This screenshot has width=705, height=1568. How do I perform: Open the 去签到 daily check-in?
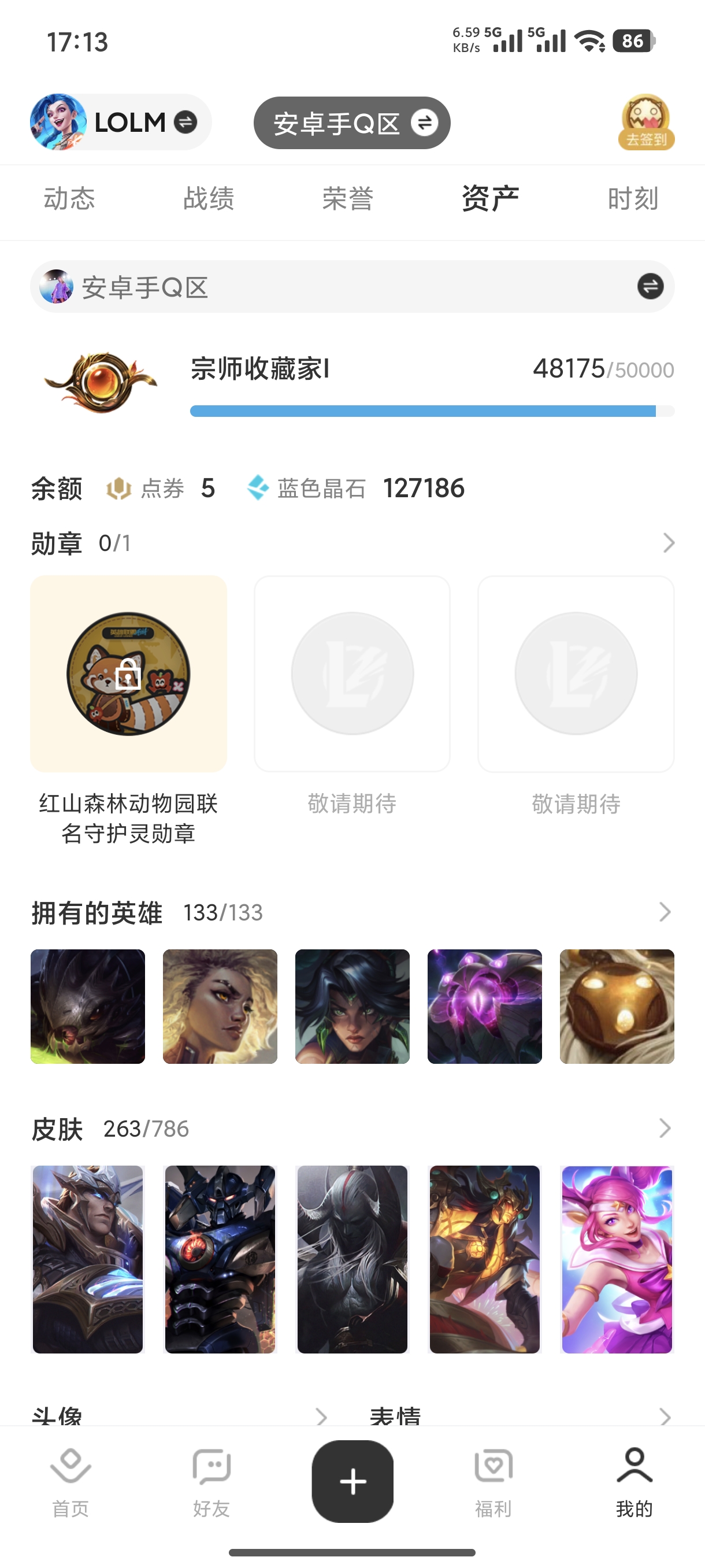point(646,123)
